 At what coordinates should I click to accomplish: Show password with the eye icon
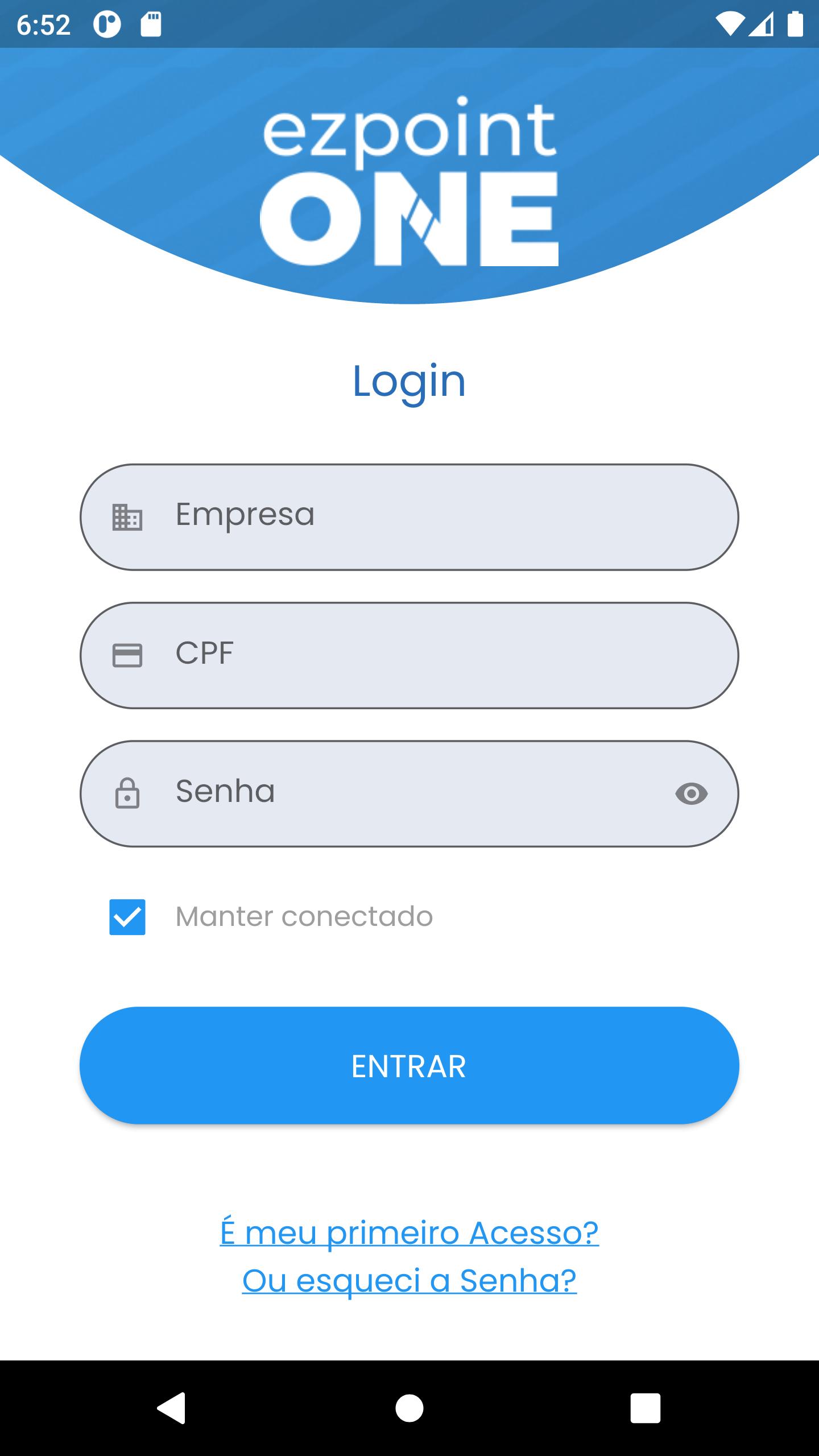[691, 793]
